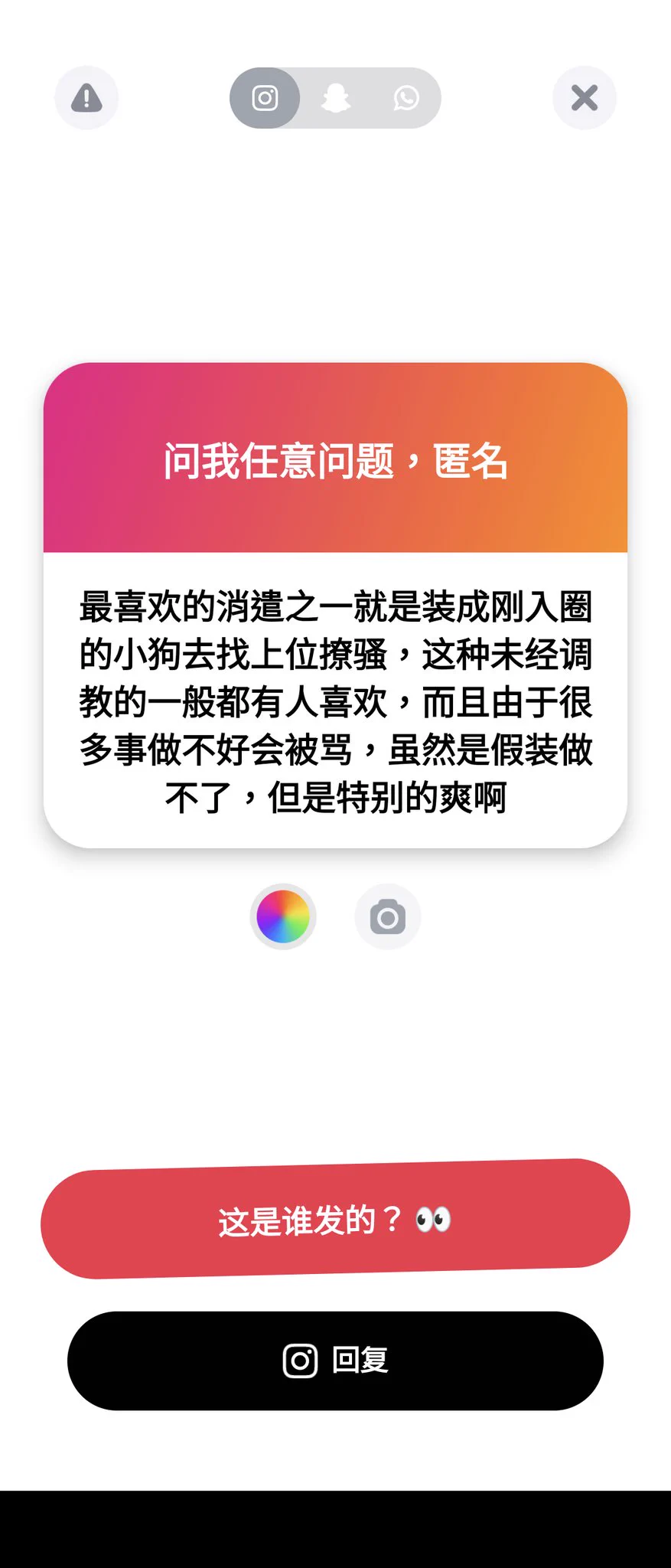Open the camera to add a photo

point(388,916)
